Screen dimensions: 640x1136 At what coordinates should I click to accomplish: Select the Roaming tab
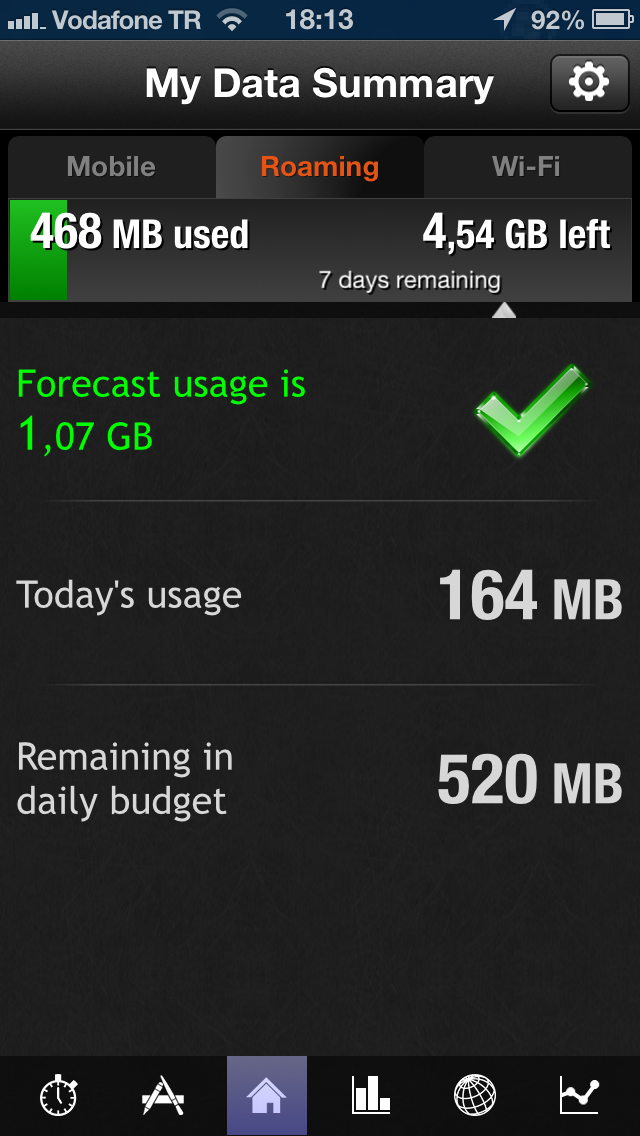319,167
